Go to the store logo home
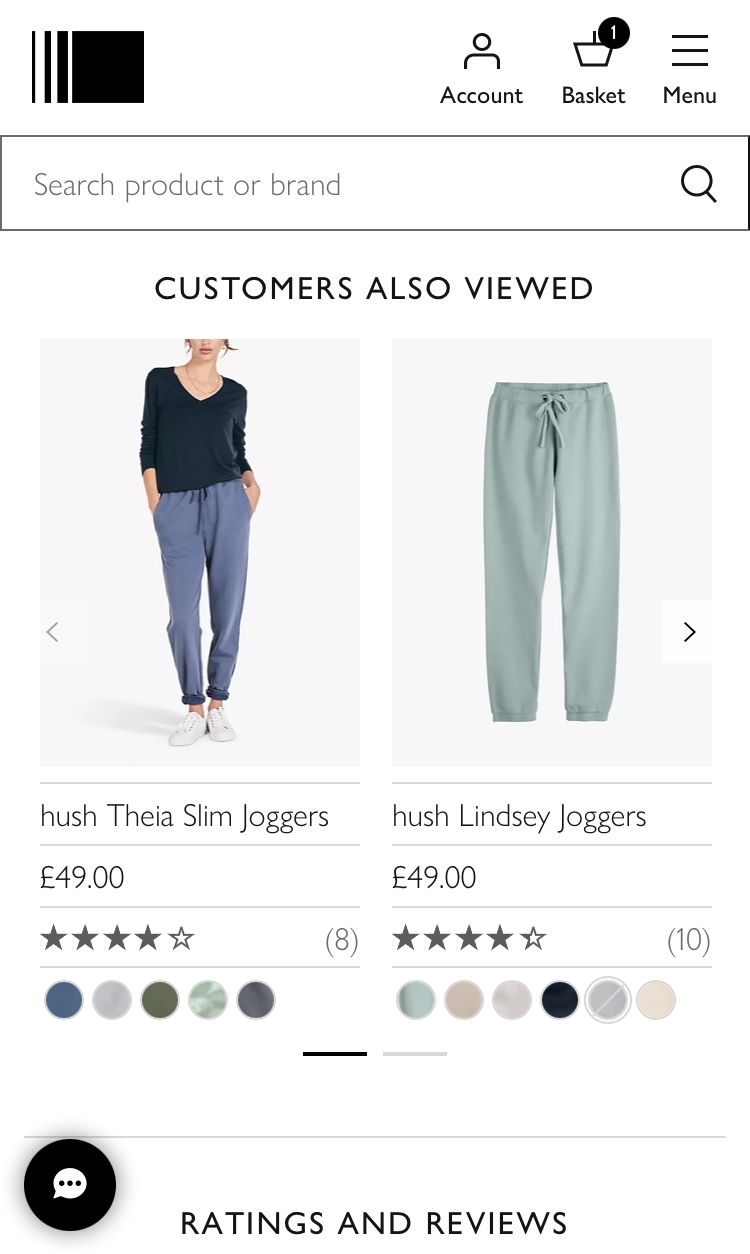This screenshot has width=750, height=1254. 88,67
